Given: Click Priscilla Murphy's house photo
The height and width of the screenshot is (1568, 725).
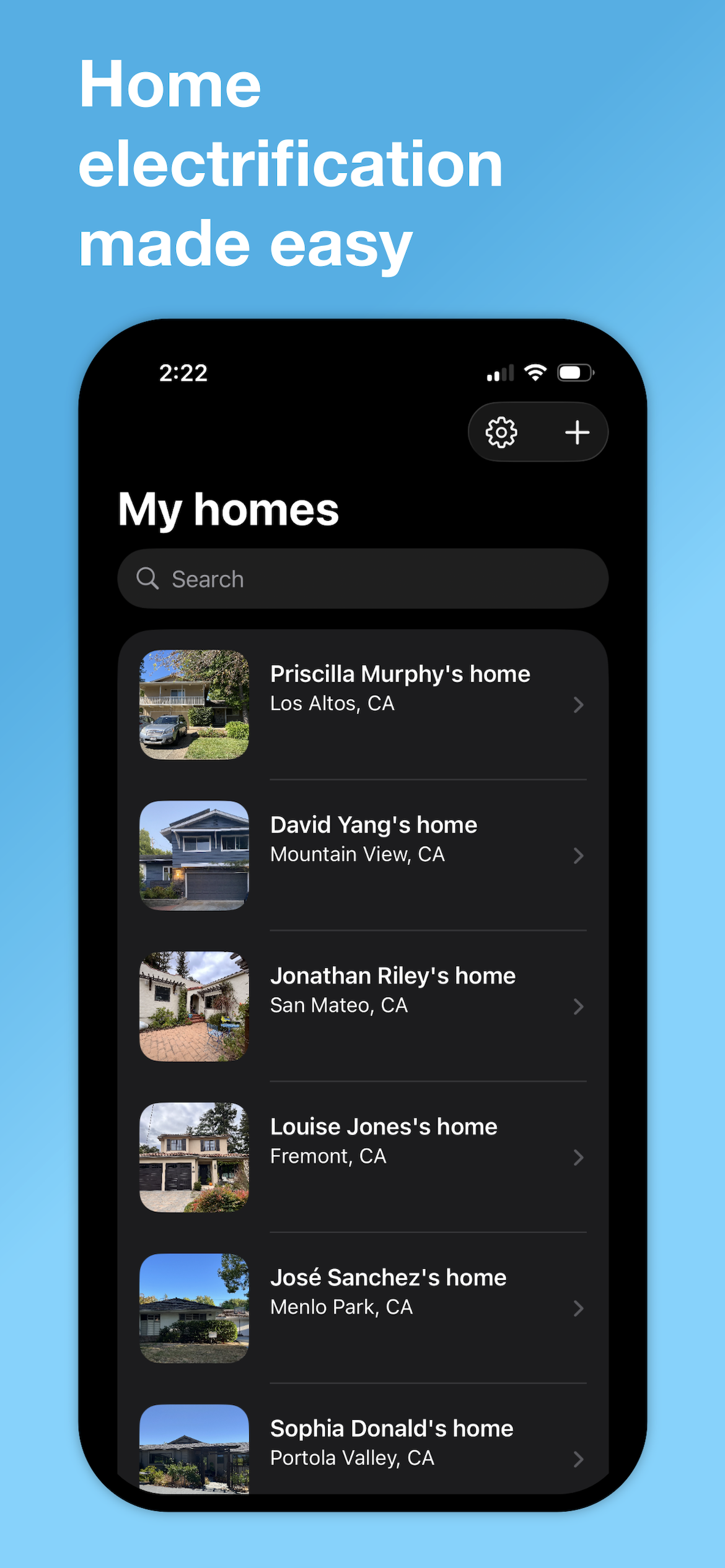Looking at the screenshot, I should pyautogui.click(x=194, y=704).
